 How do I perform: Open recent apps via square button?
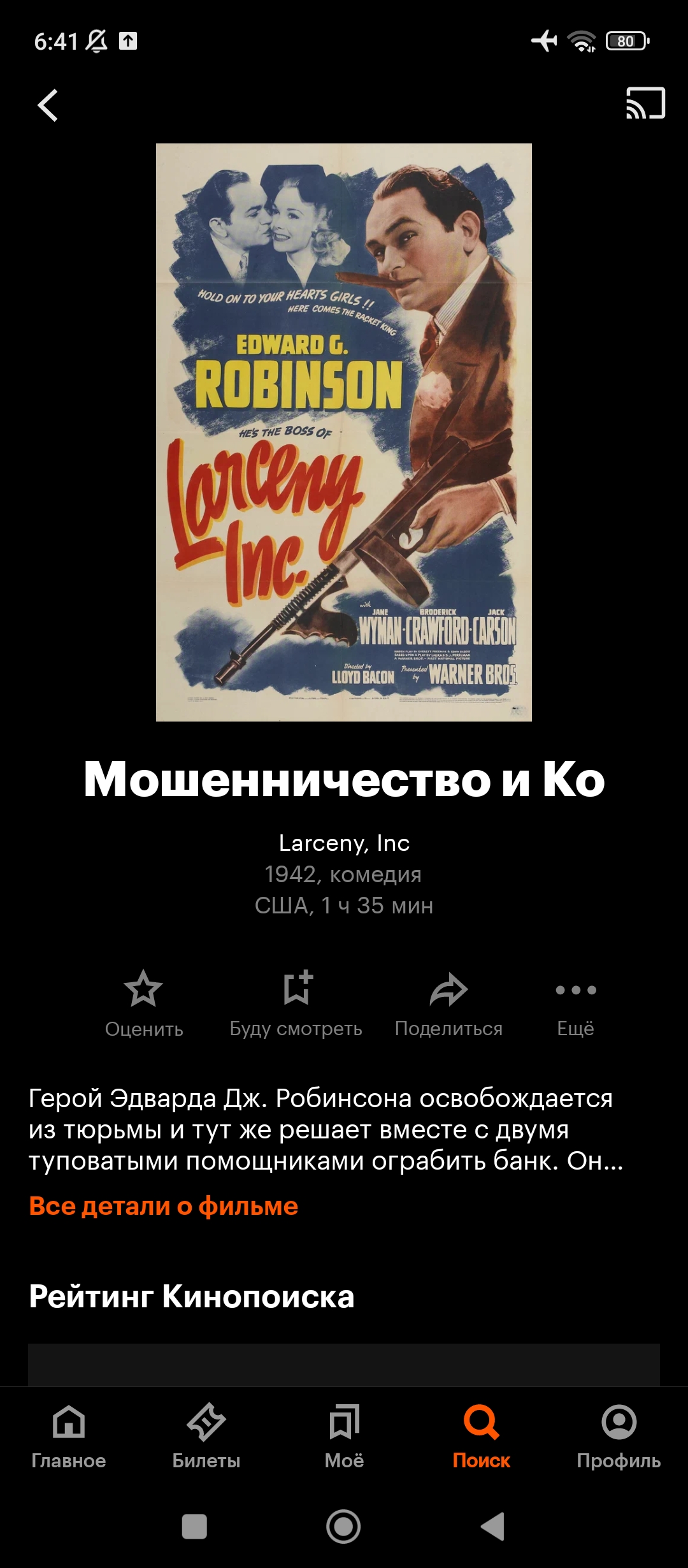[x=194, y=1527]
